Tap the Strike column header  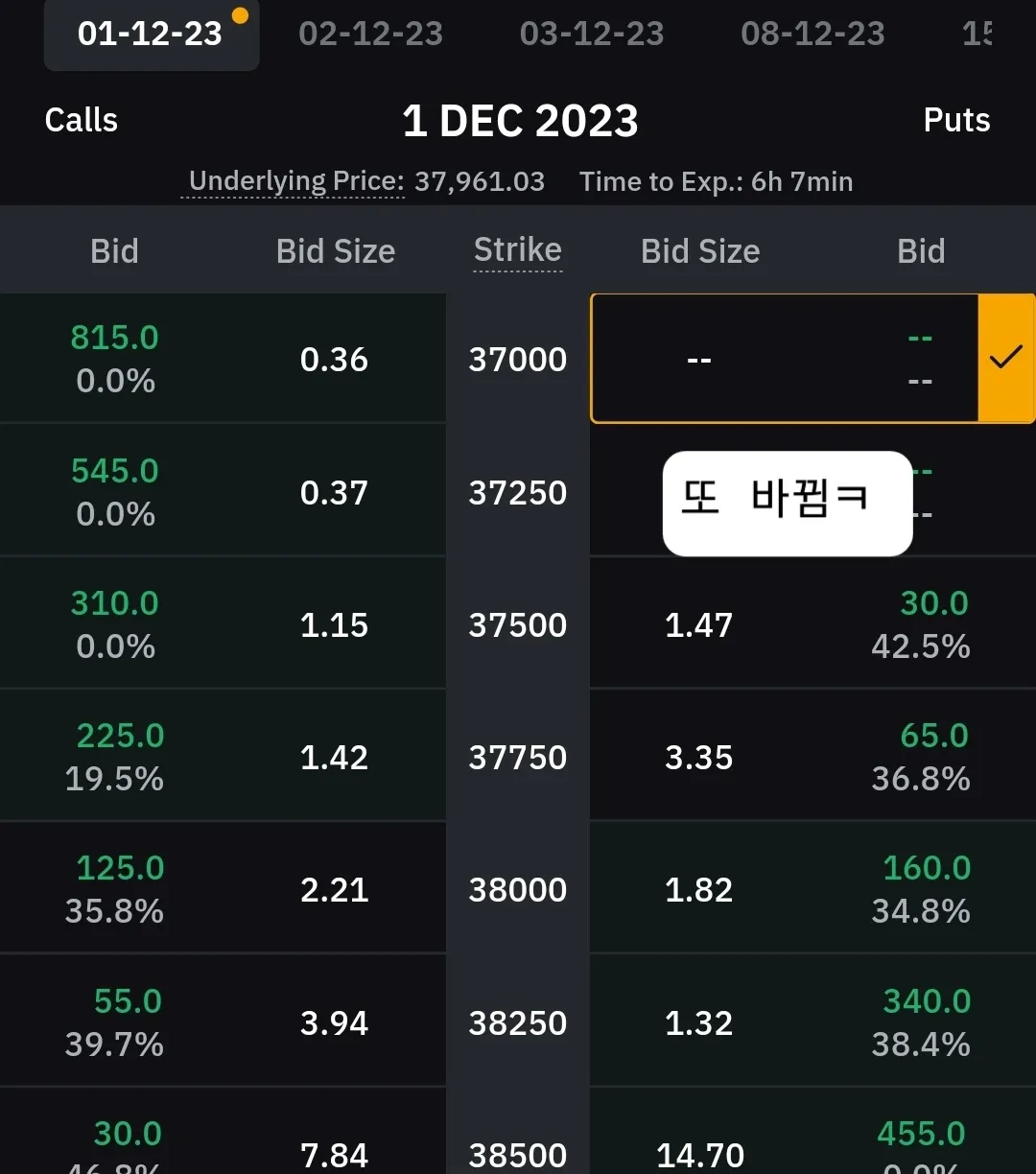(517, 250)
